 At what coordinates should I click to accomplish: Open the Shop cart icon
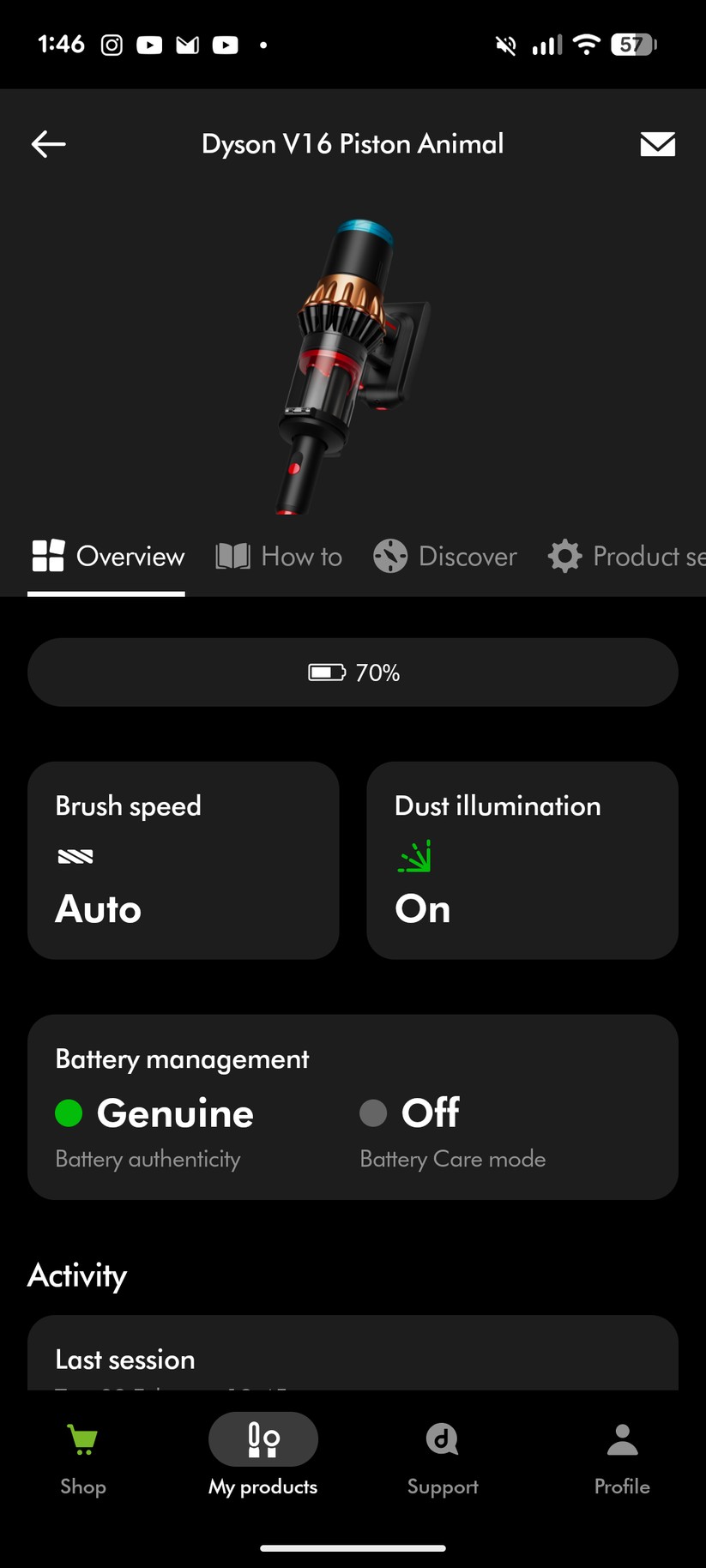[x=82, y=1439]
